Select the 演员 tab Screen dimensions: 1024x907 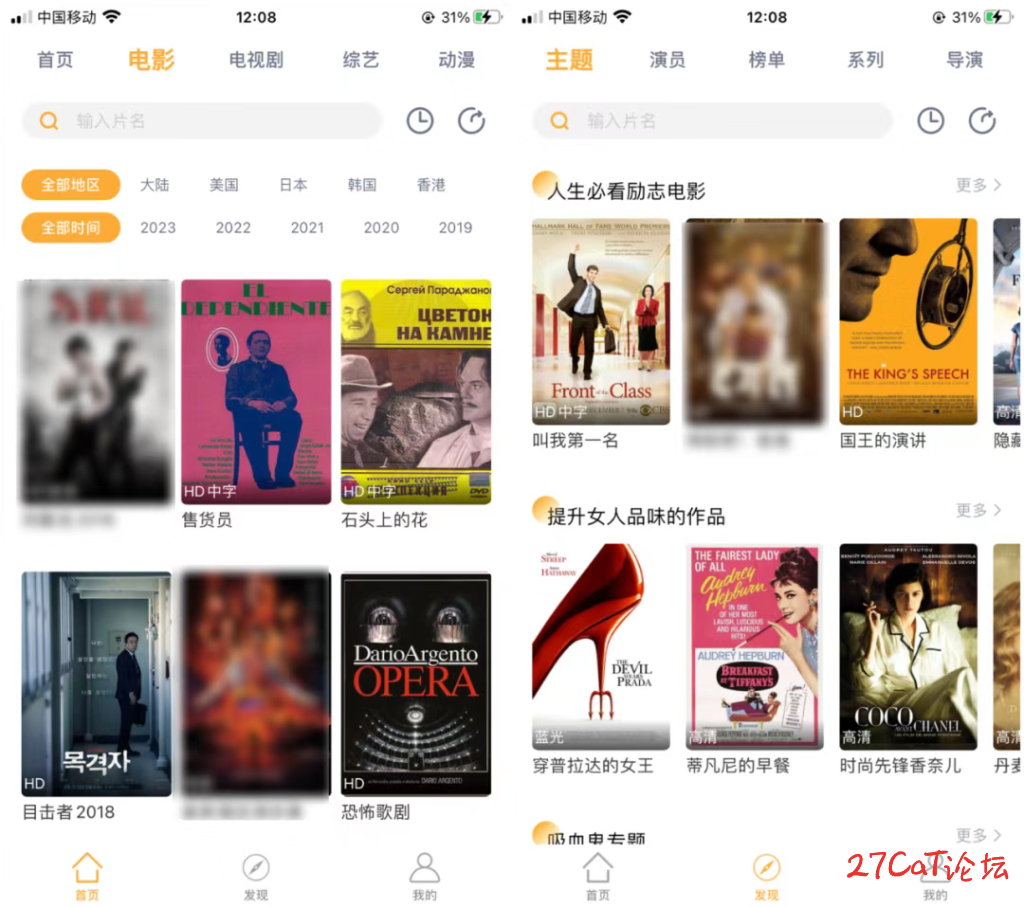tap(667, 60)
